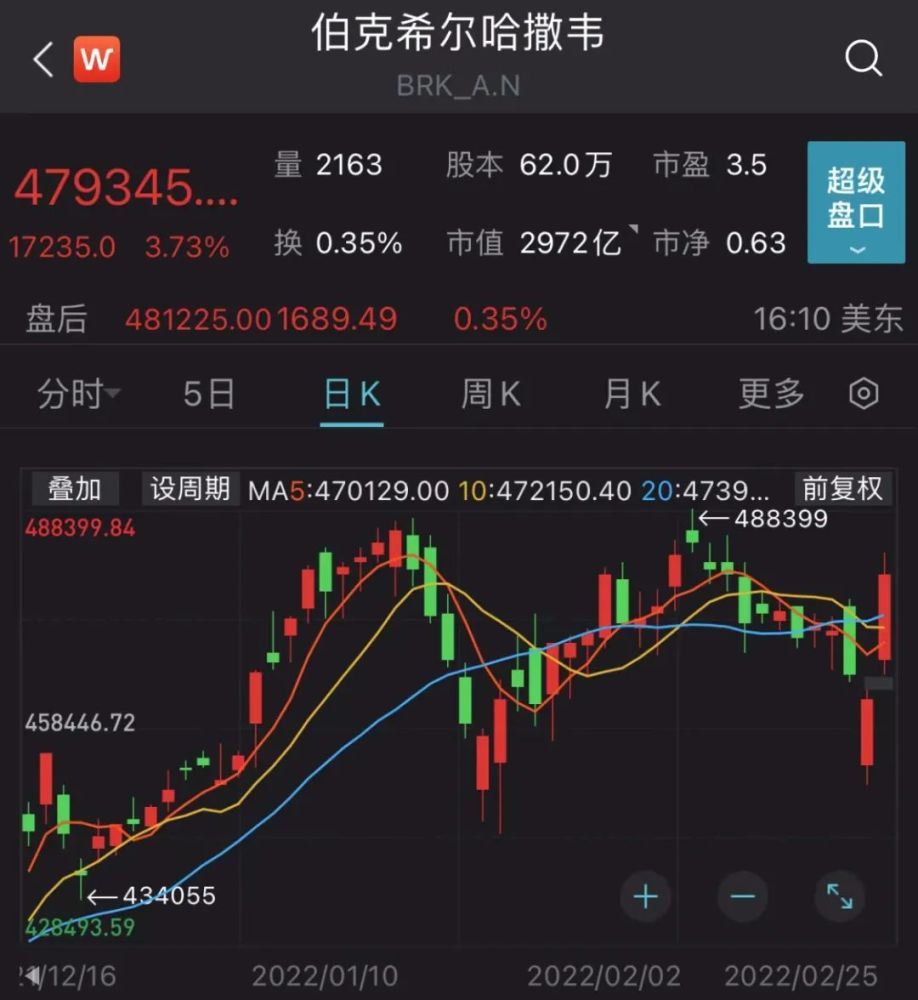Switch to the 日K chart tab

(352, 395)
